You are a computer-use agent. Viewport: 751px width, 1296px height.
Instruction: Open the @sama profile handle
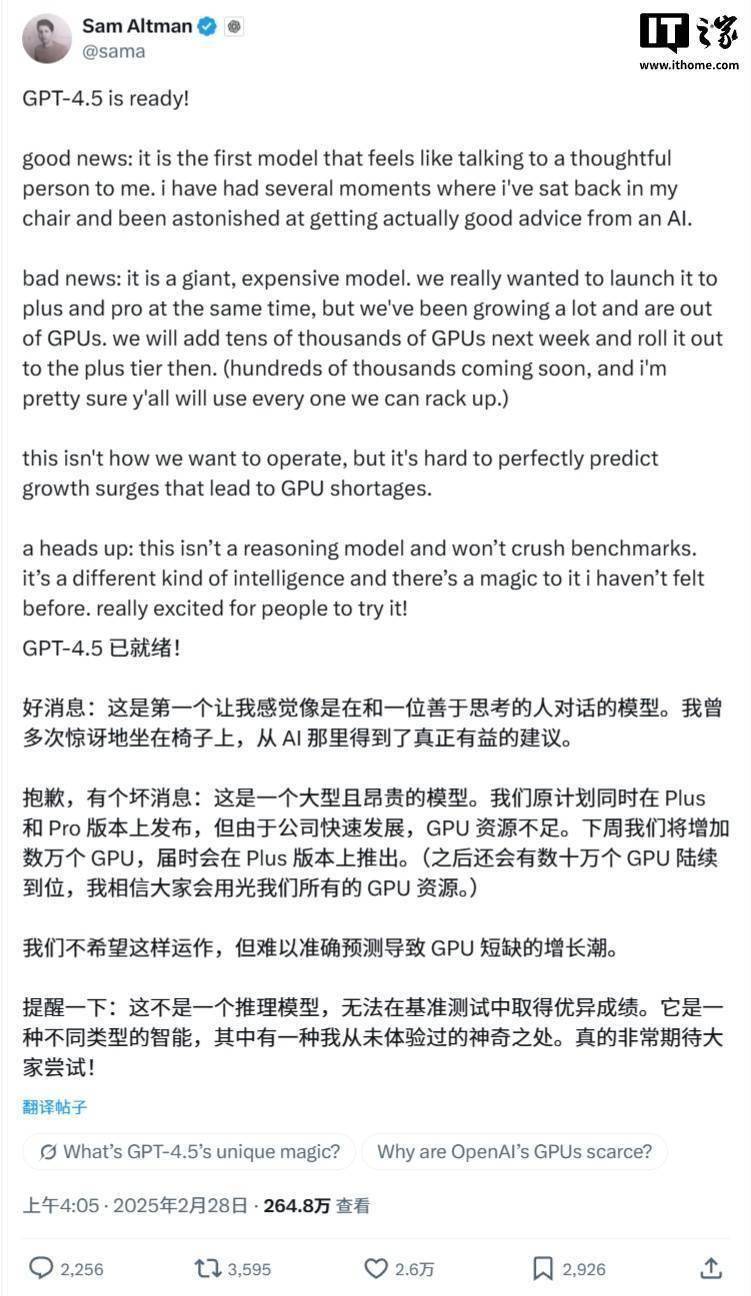click(113, 52)
